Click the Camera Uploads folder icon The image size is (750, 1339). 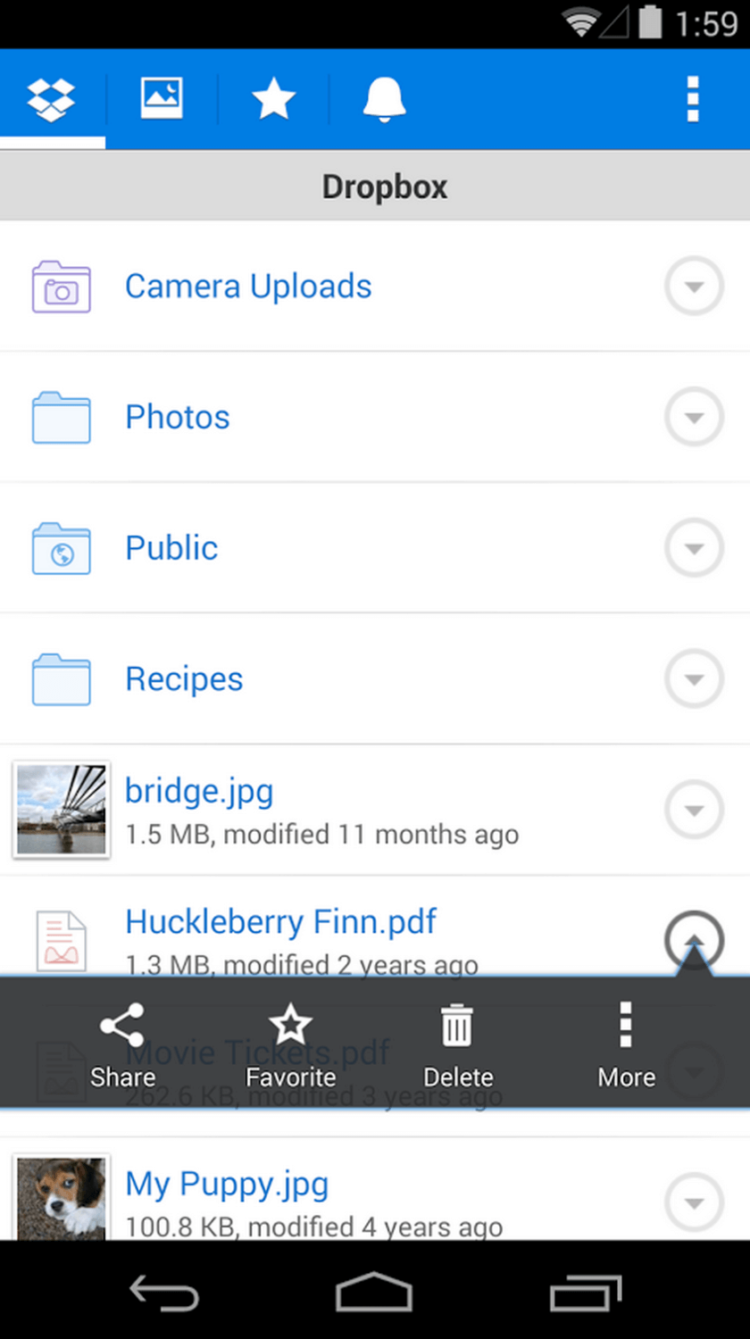pyautogui.click(x=62, y=286)
